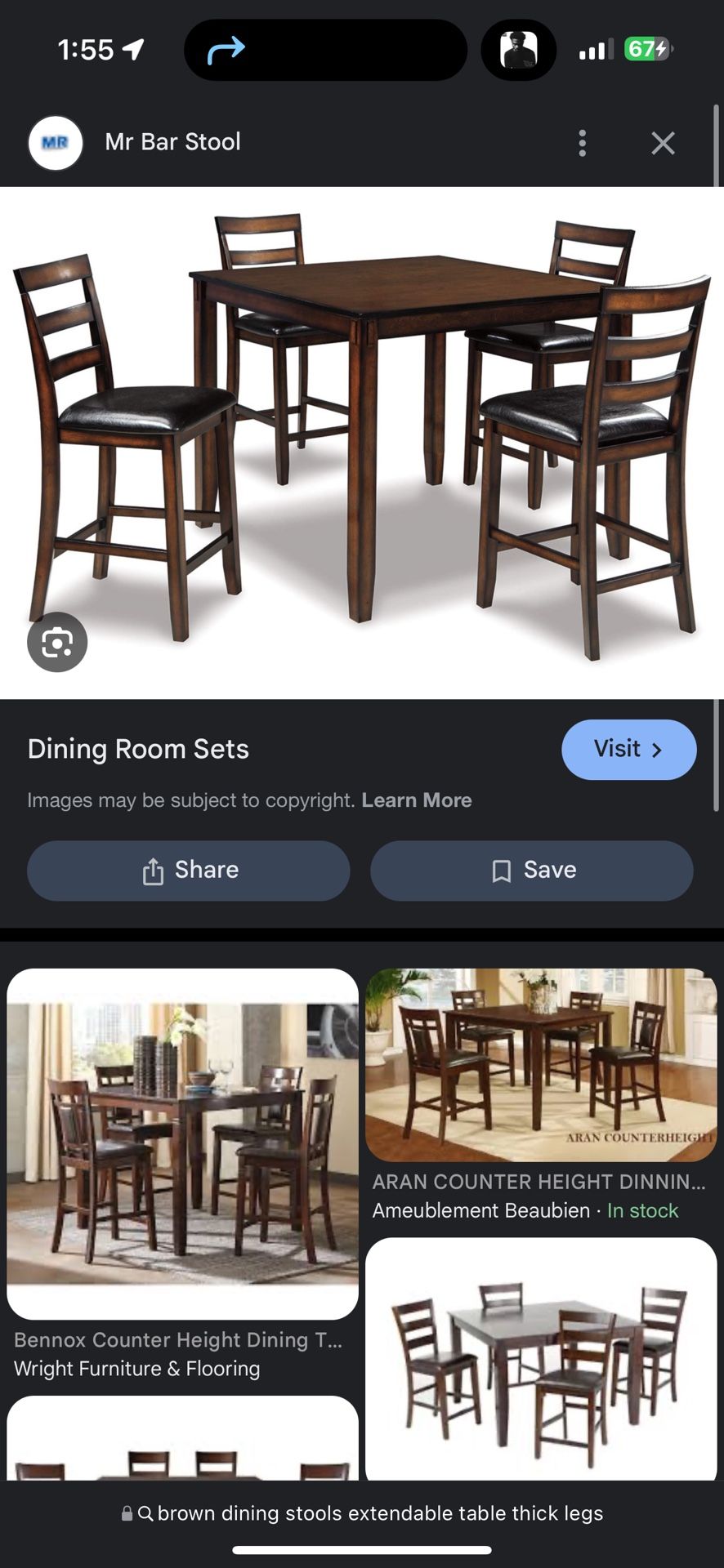Save this image to collections
Viewport: 724px width, 1568px height.
pos(532,871)
